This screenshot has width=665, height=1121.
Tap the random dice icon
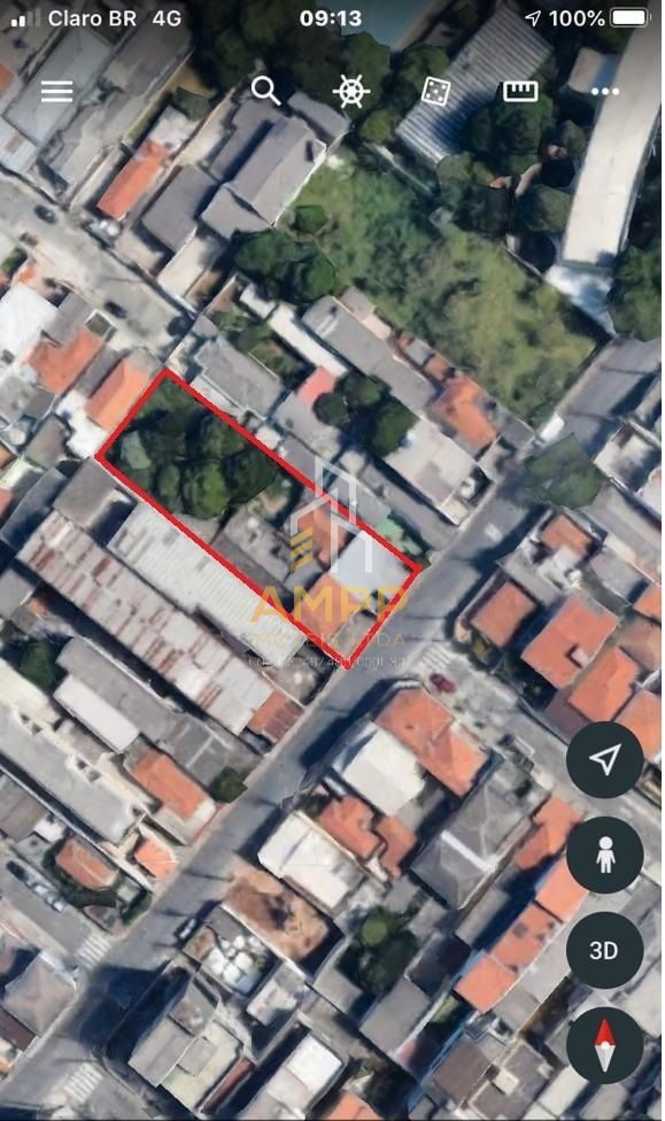click(436, 92)
